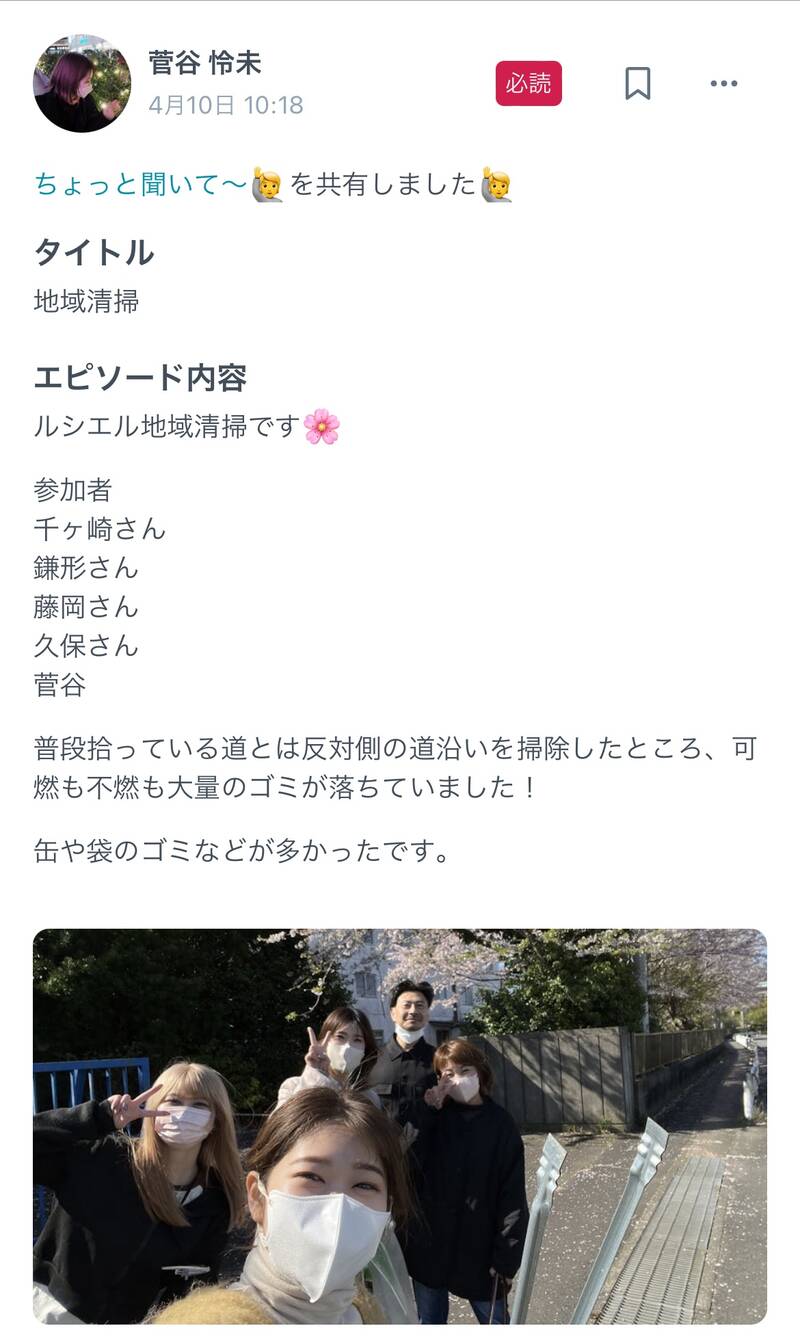800x1339 pixels.
Task: Open the poster's profile picture
Action: pyautogui.click(x=82, y=83)
